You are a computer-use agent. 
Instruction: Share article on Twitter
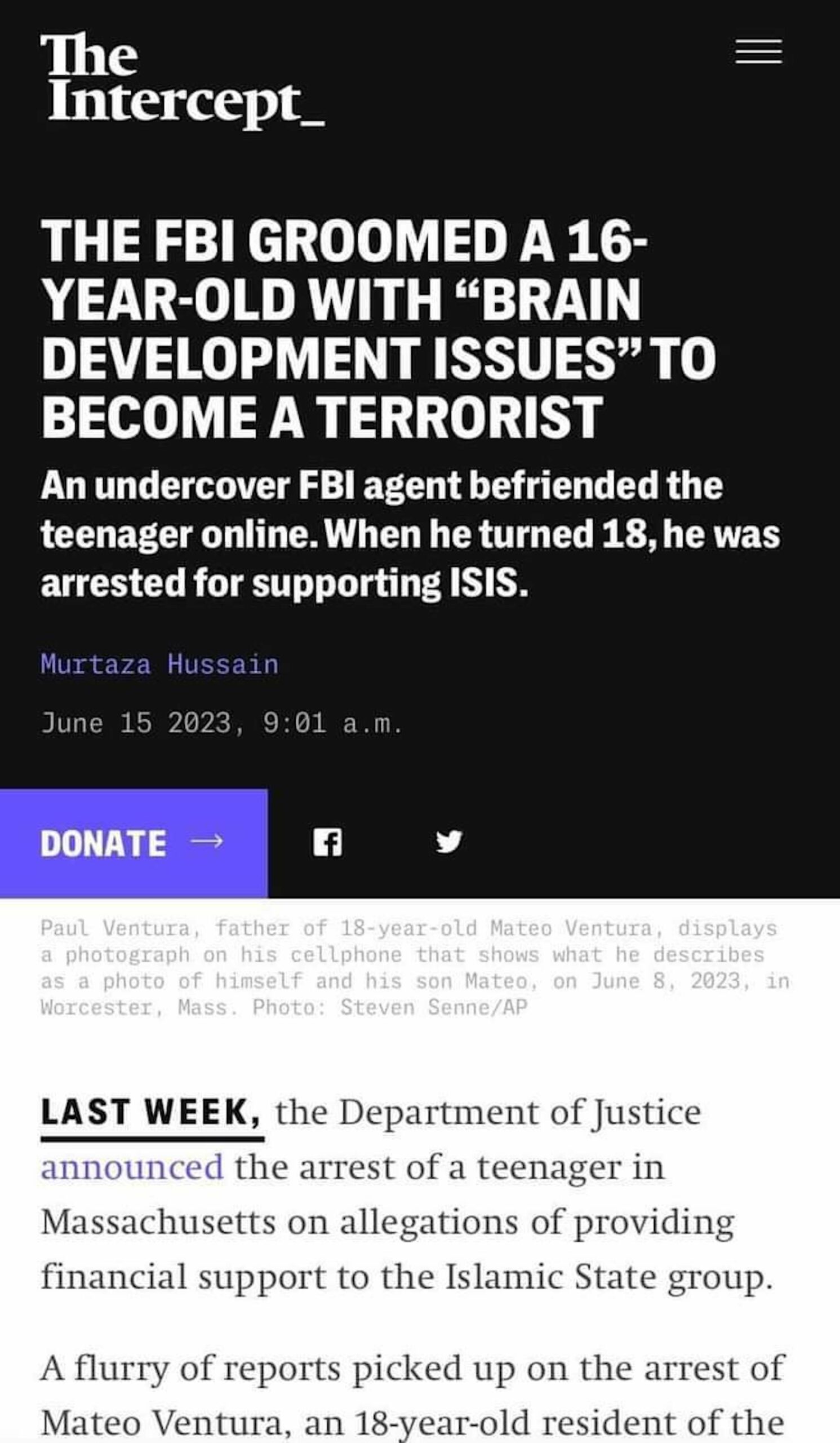(448, 842)
